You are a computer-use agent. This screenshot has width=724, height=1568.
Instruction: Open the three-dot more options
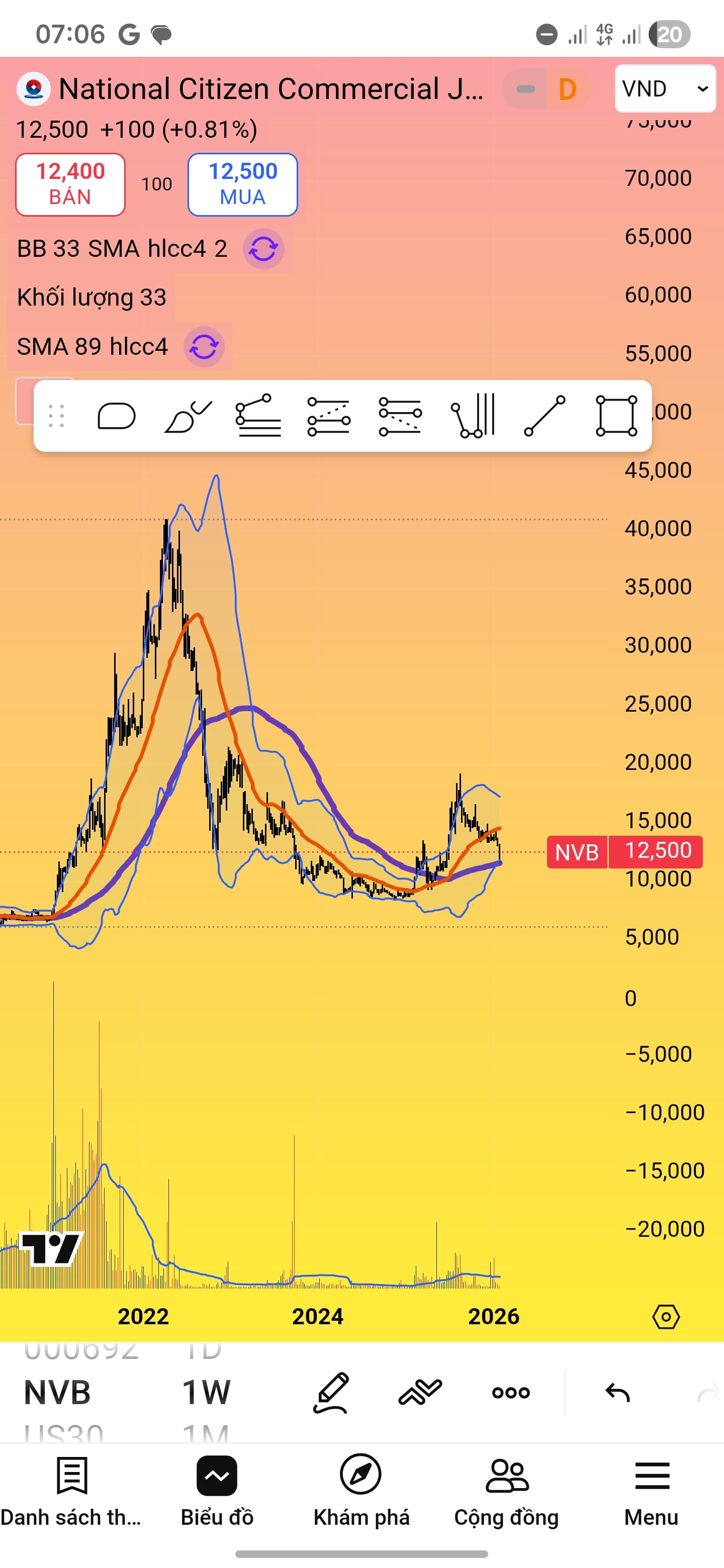[x=511, y=1392]
